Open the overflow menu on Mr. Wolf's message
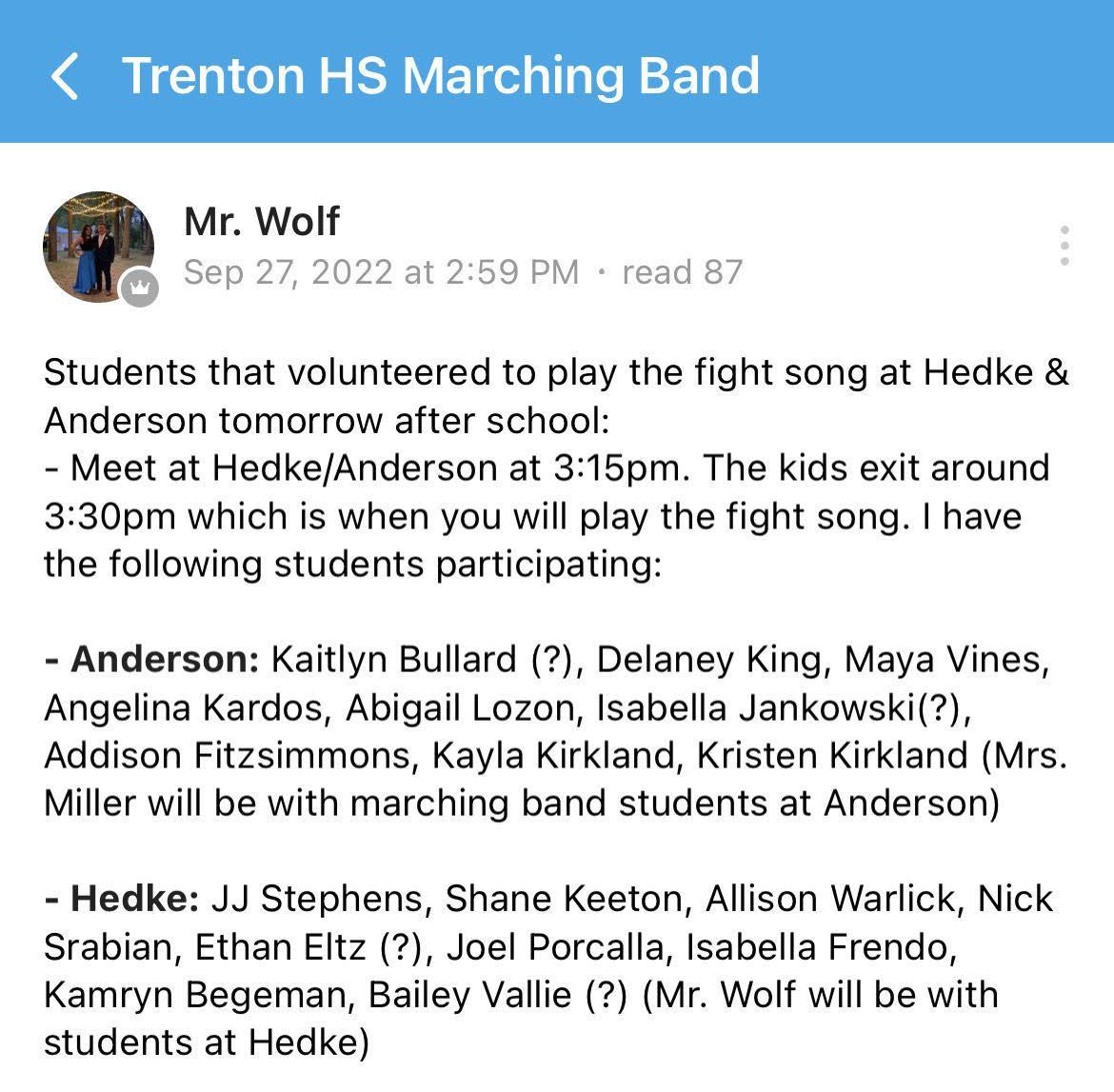The image size is (1114, 1092). 1064,246
